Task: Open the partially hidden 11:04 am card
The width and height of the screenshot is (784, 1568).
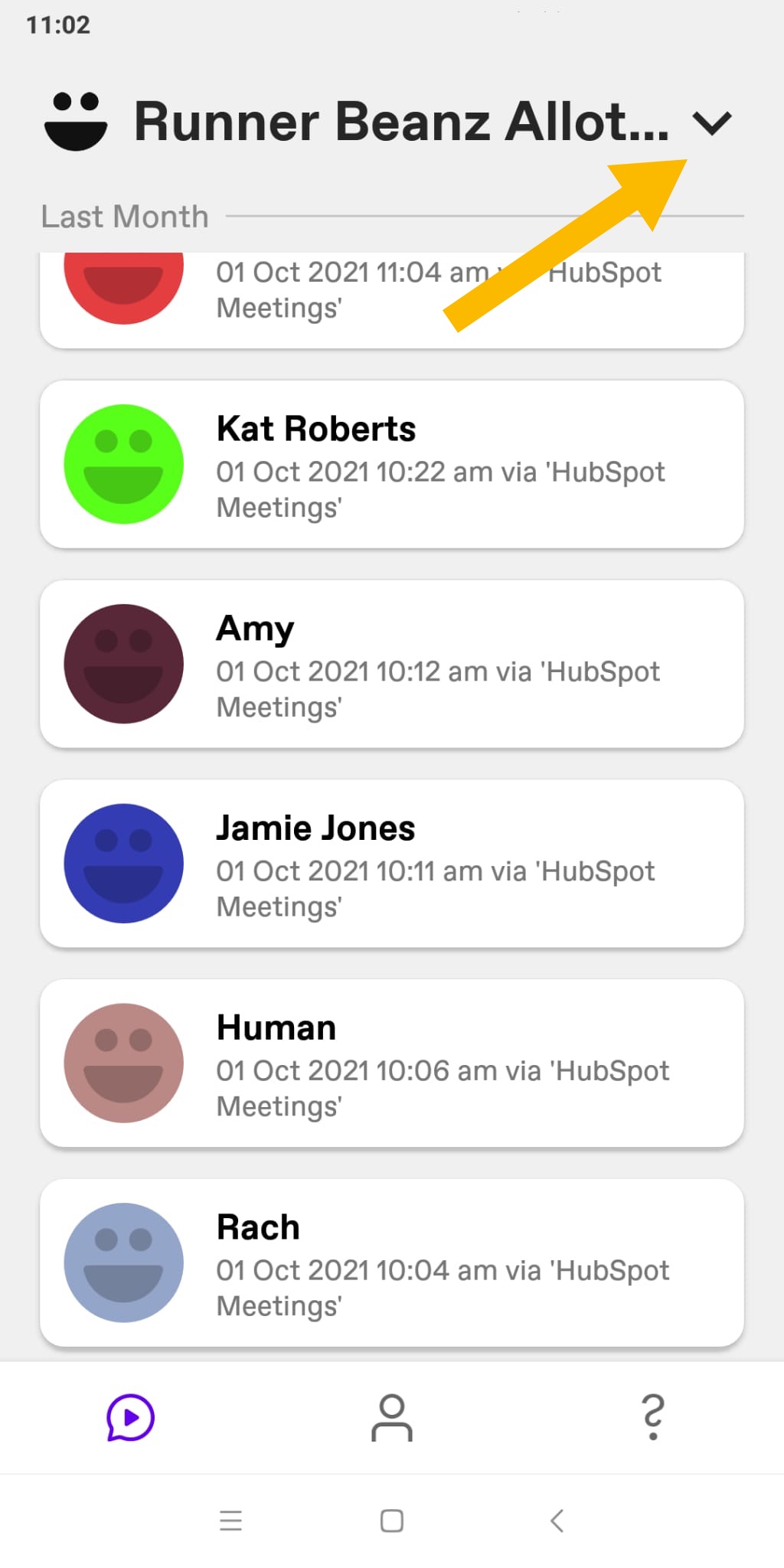Action: click(392, 300)
